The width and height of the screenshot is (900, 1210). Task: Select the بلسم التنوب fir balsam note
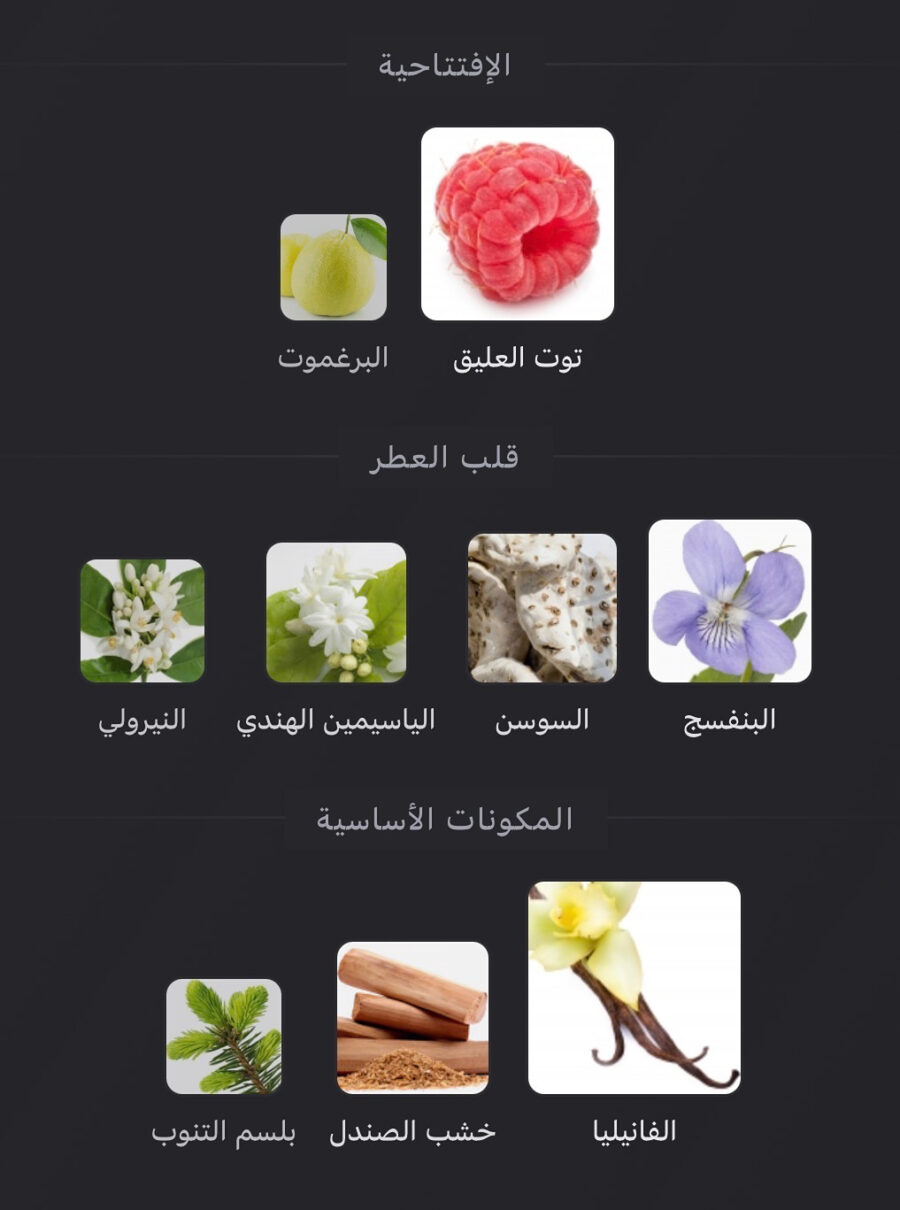pos(224,1036)
